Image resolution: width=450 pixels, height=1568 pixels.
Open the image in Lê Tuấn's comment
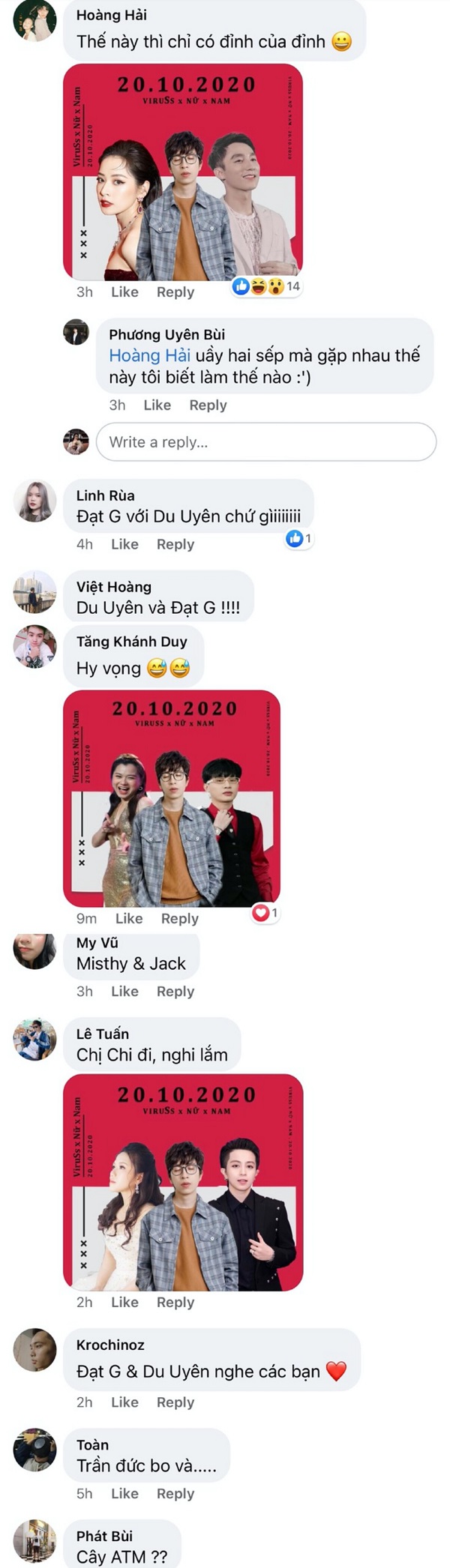[183, 1182]
